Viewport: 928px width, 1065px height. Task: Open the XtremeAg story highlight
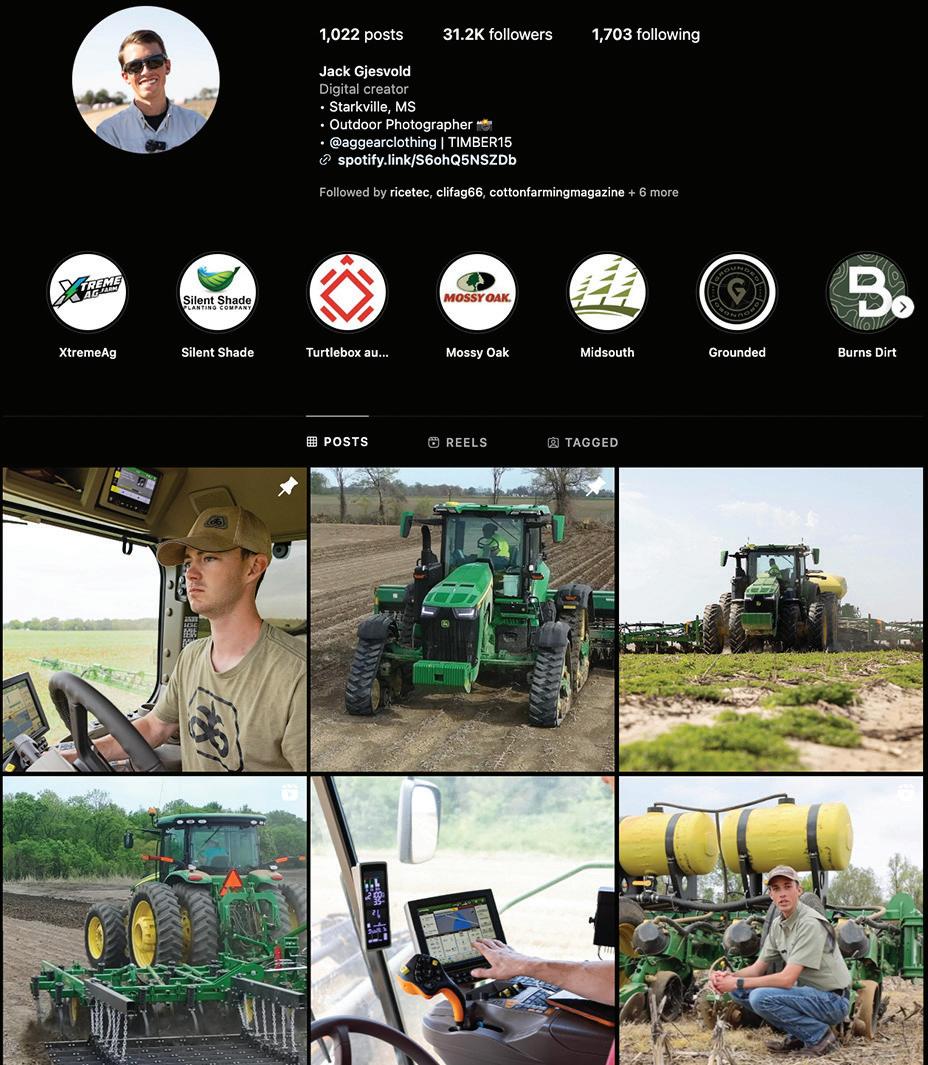[x=88, y=293]
